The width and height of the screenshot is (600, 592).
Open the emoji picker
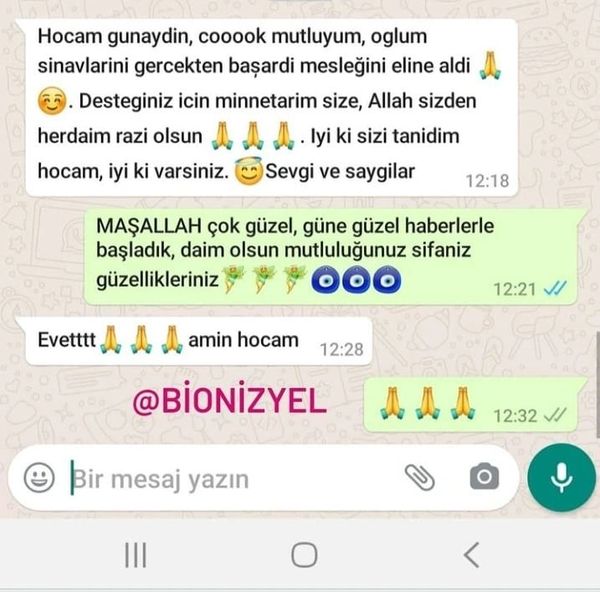40,478
